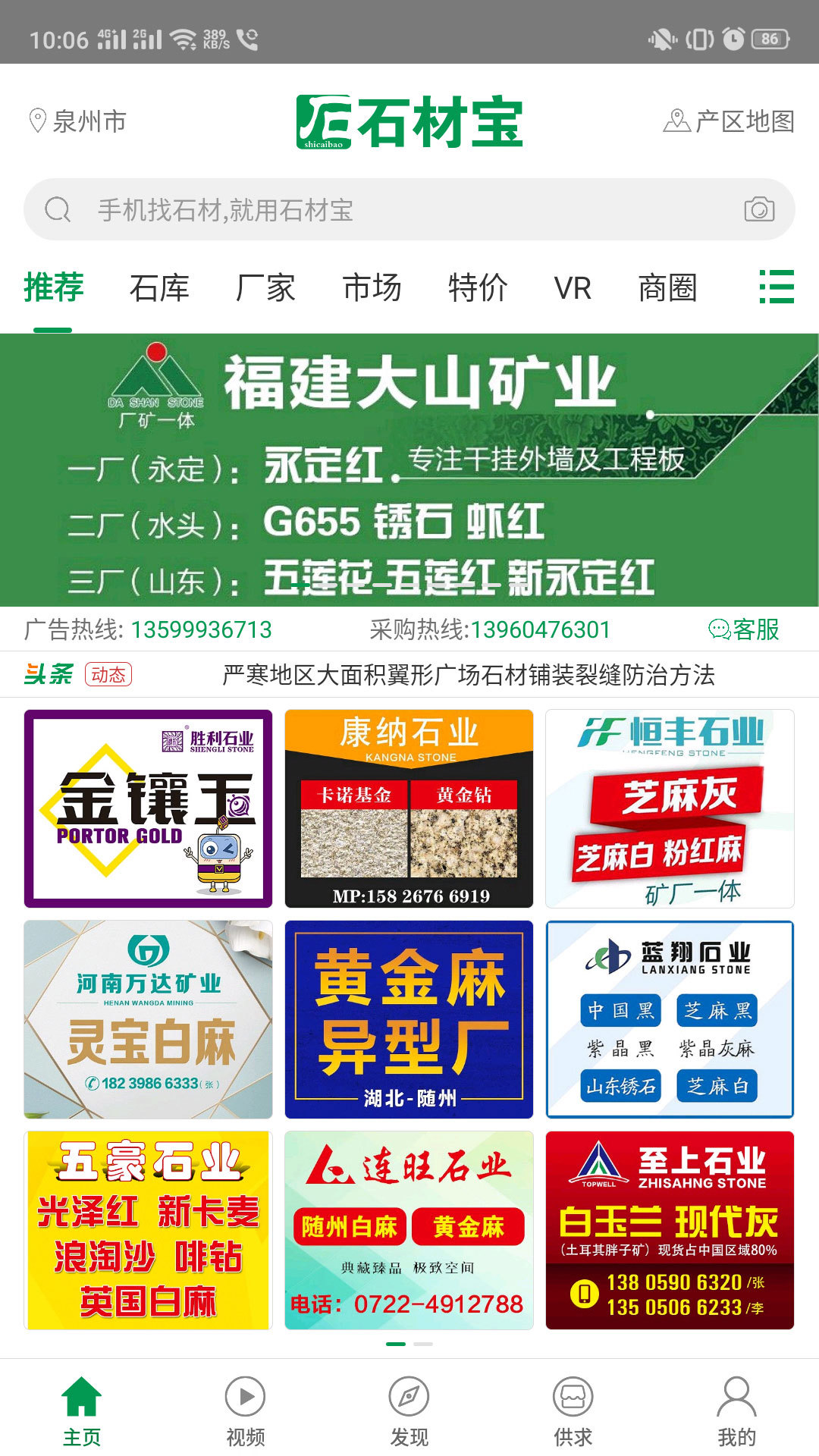The height and width of the screenshot is (1456, 819).
Task: Read the headline about 严寒地区 stone paving
Action: point(468,675)
